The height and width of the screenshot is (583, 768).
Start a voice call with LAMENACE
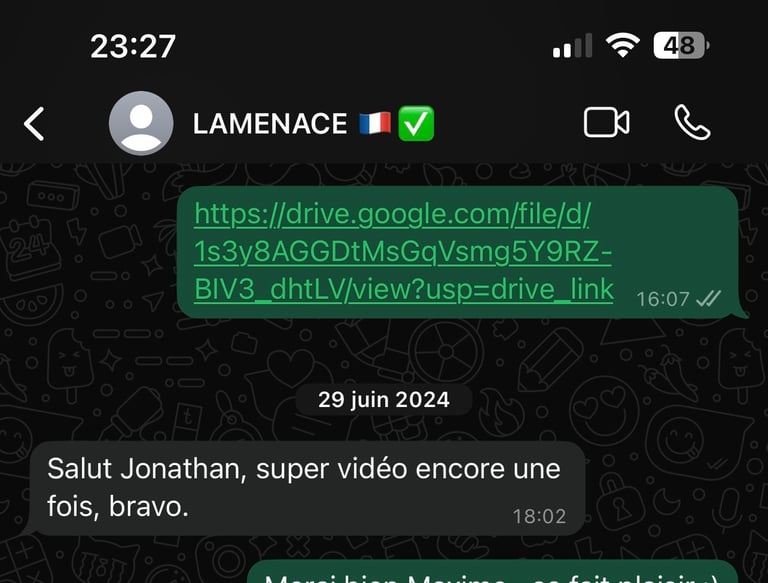click(x=692, y=123)
